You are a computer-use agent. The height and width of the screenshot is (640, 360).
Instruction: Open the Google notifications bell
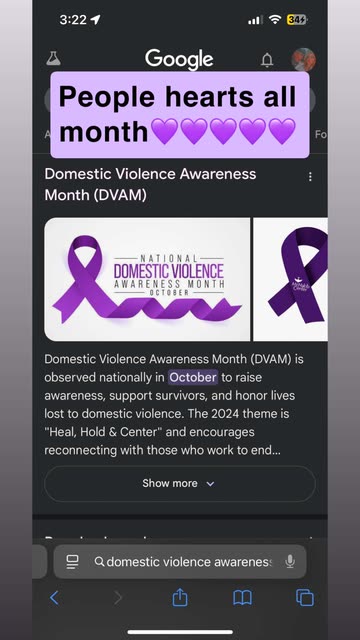(x=267, y=60)
